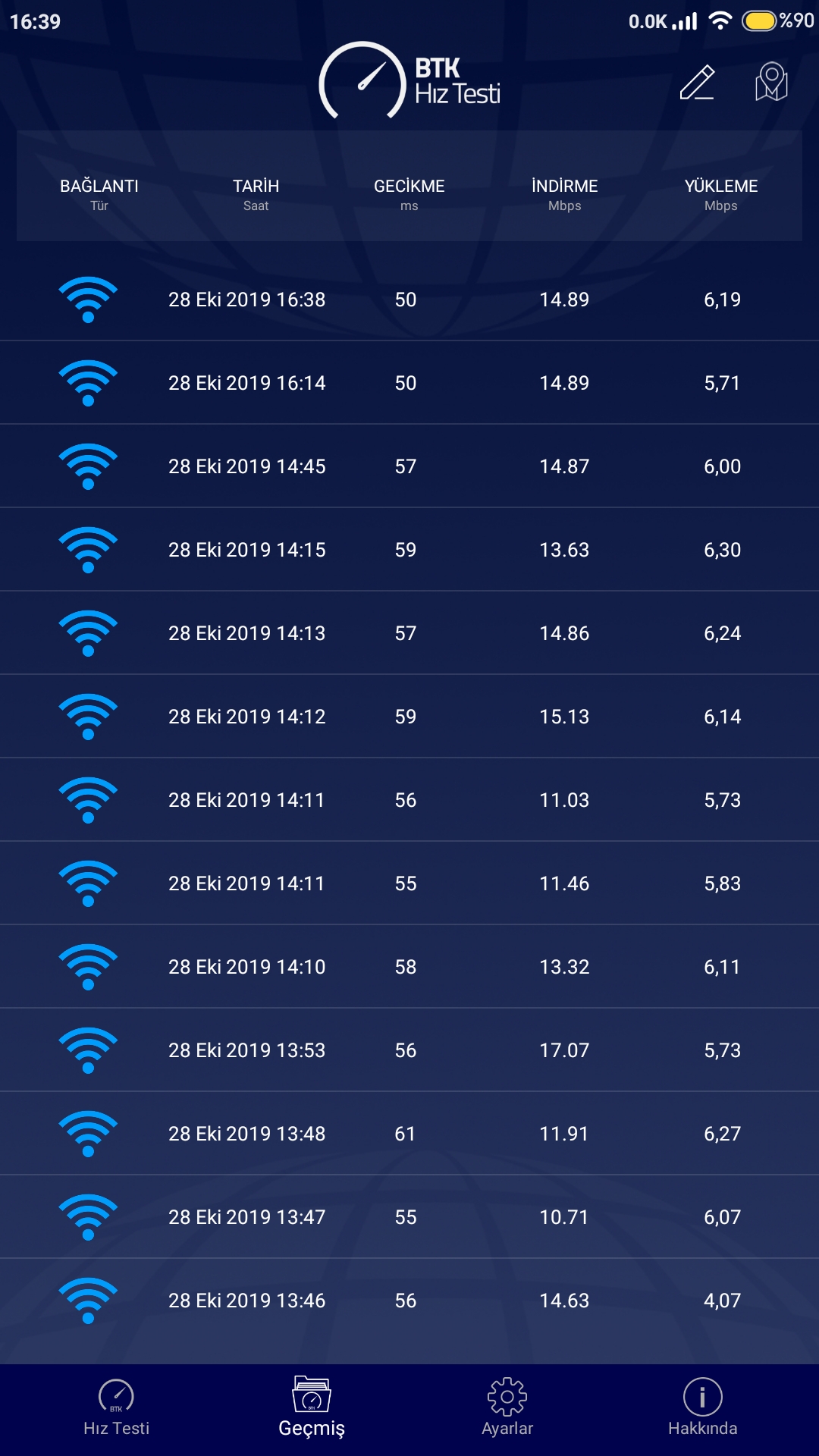Viewport: 819px width, 1456px height.
Task: Go to the Hakkında tab
Action: 702,1408
